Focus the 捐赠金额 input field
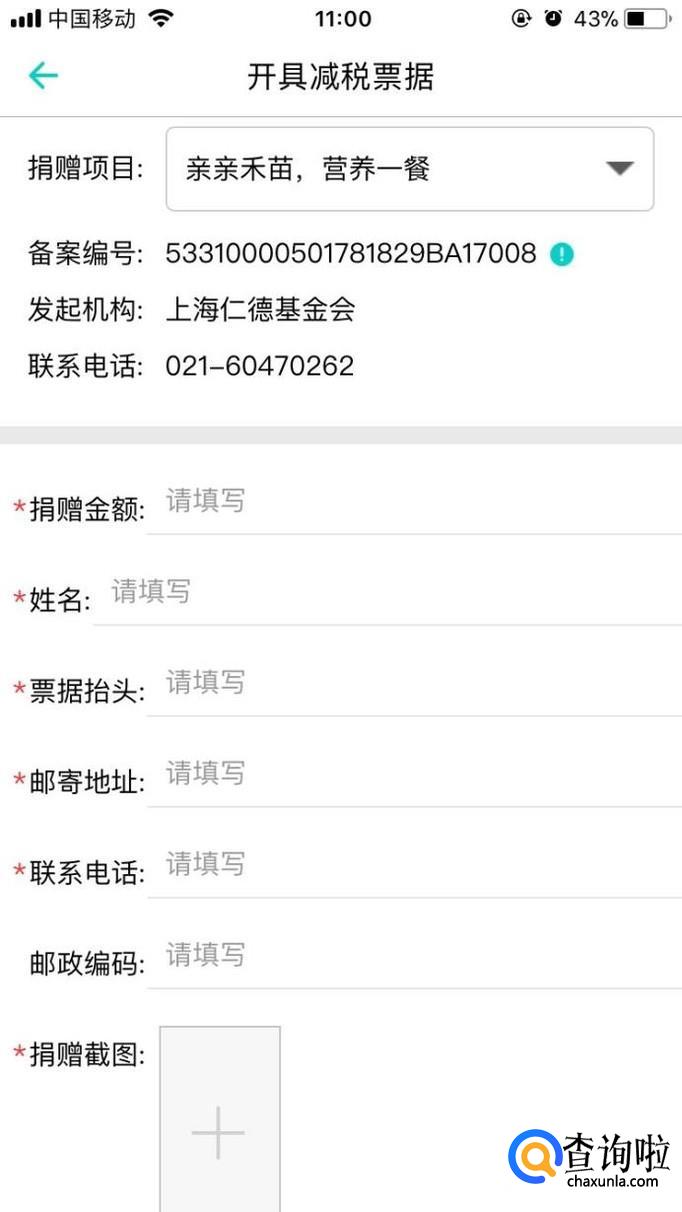 [x=412, y=503]
